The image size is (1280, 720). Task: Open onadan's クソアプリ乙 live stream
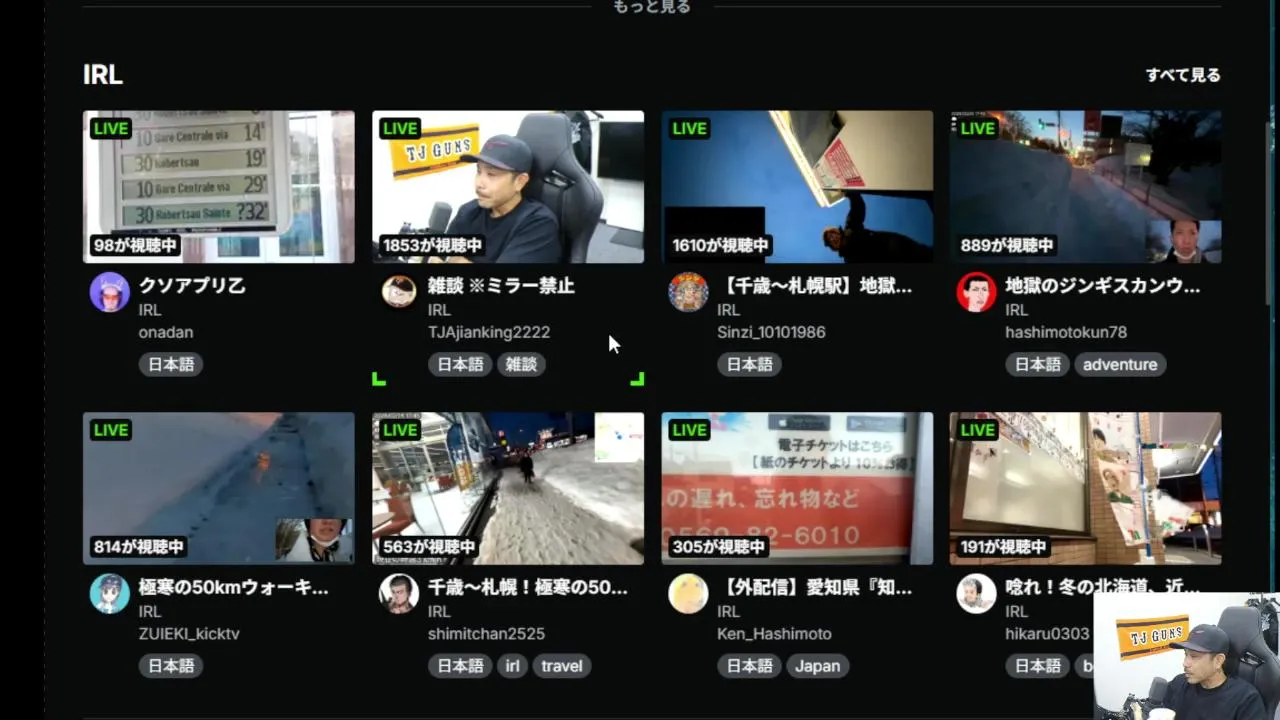(218, 187)
